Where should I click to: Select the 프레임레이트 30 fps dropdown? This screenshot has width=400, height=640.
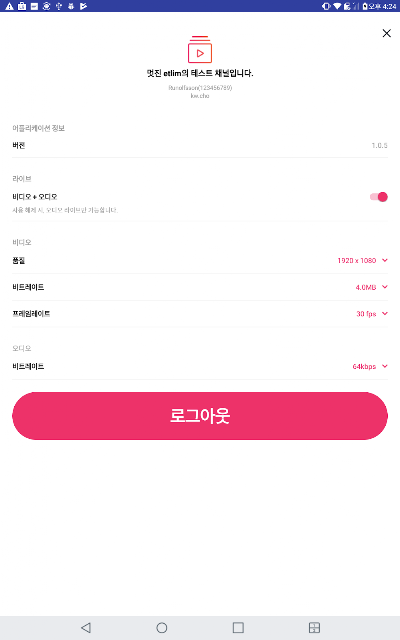372,313
